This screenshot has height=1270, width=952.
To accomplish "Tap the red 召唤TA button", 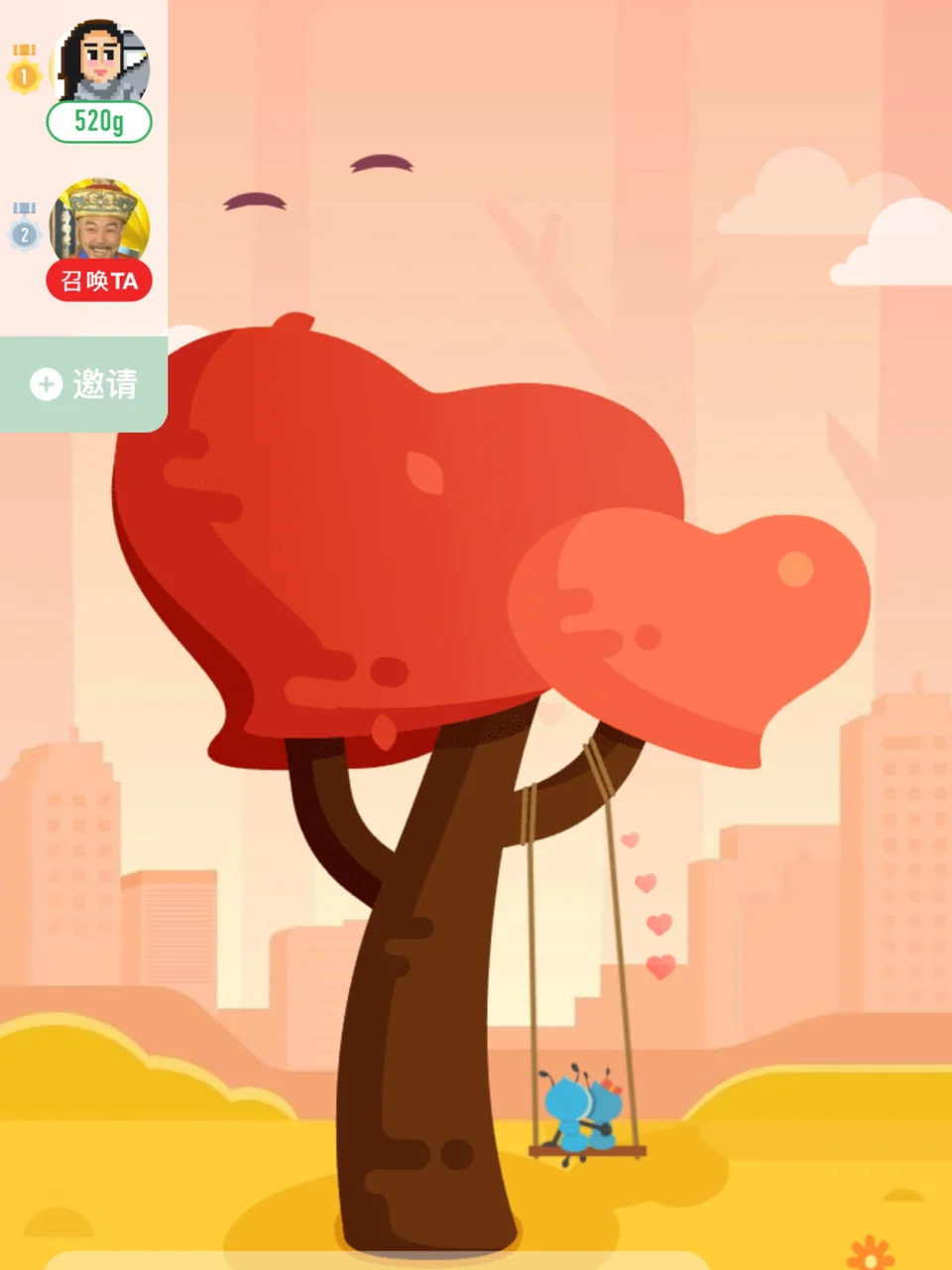I will [x=99, y=282].
